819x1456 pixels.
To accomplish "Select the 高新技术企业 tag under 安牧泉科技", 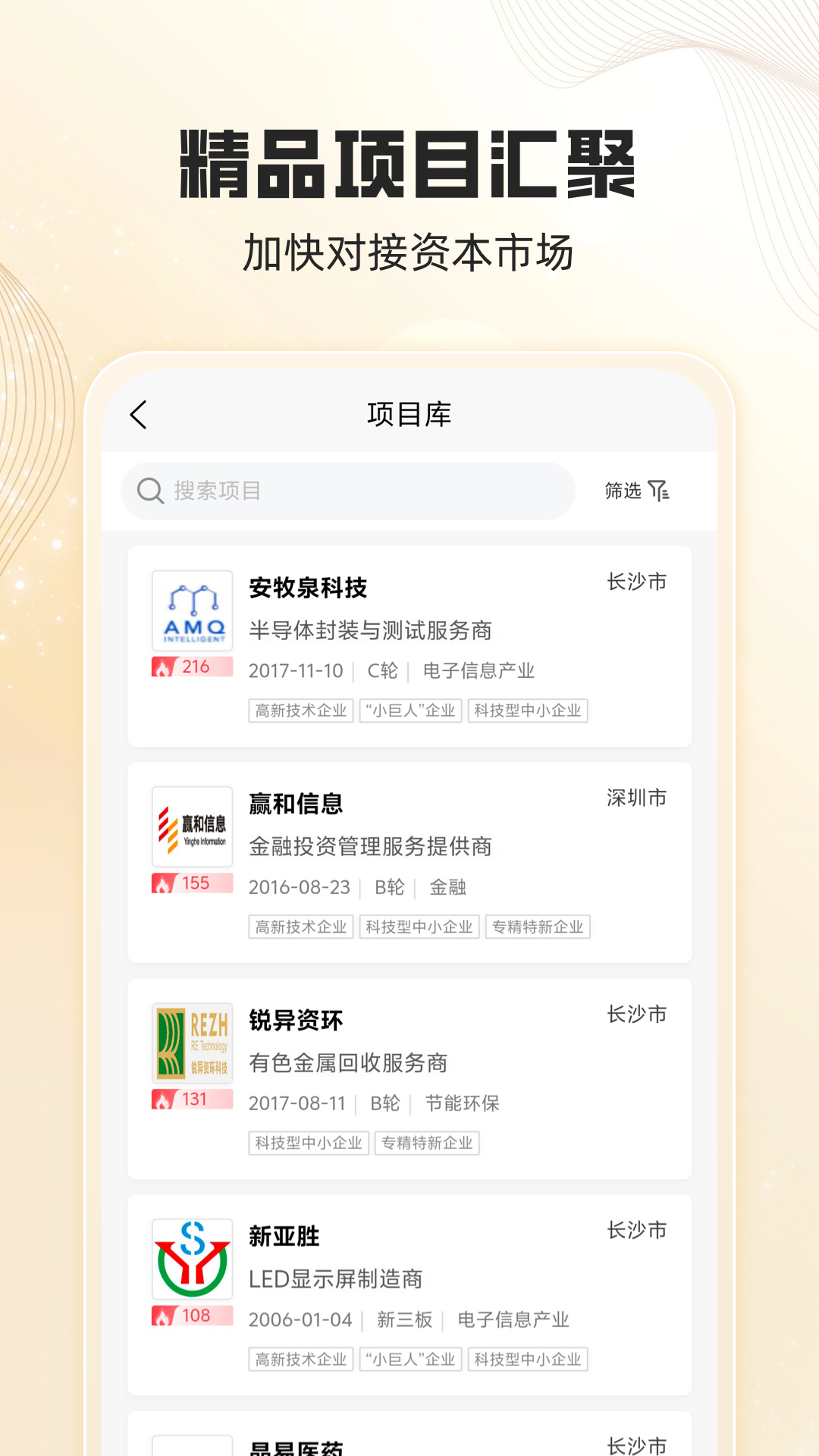I will point(300,710).
